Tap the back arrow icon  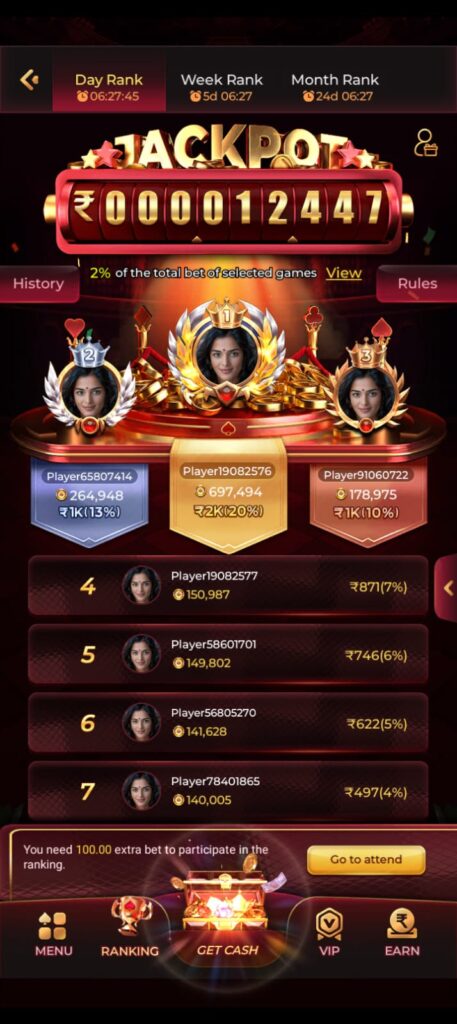(x=29, y=80)
